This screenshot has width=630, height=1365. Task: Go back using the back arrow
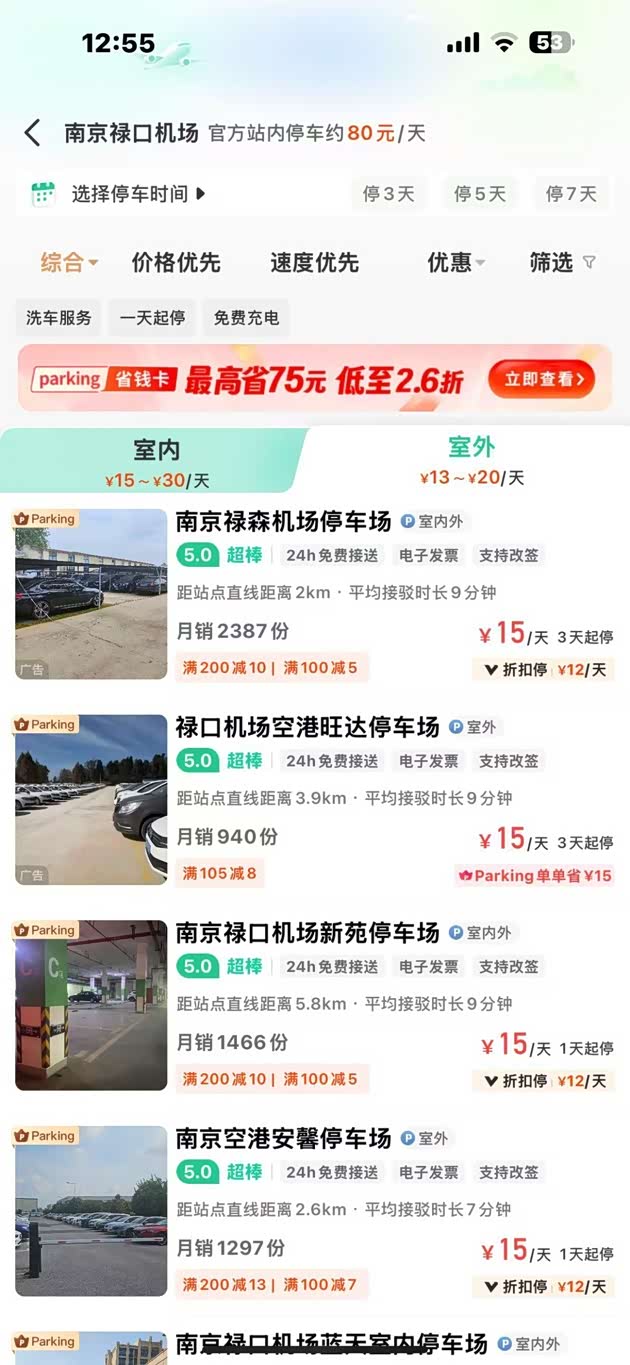point(33,133)
